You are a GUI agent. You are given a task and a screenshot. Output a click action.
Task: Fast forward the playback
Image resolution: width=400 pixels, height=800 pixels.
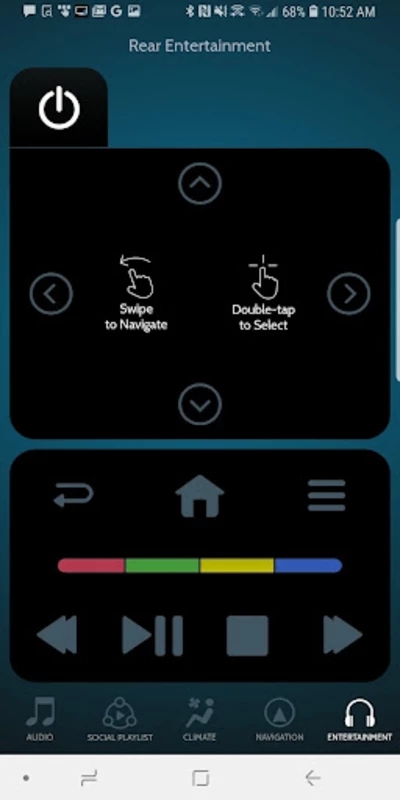click(343, 635)
